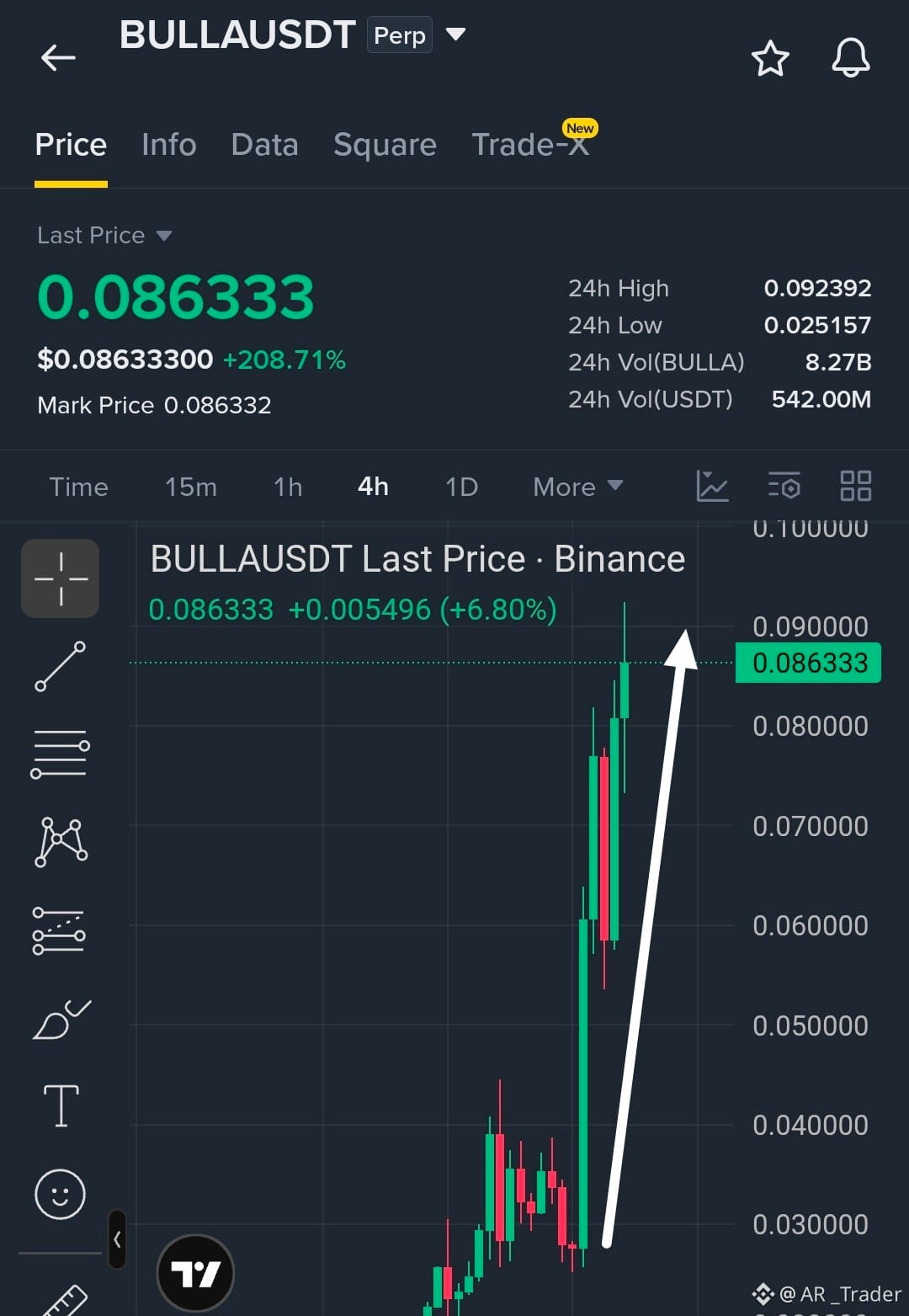This screenshot has width=909, height=1316.
Task: Select the trend line drawing tool
Action: tap(60, 667)
